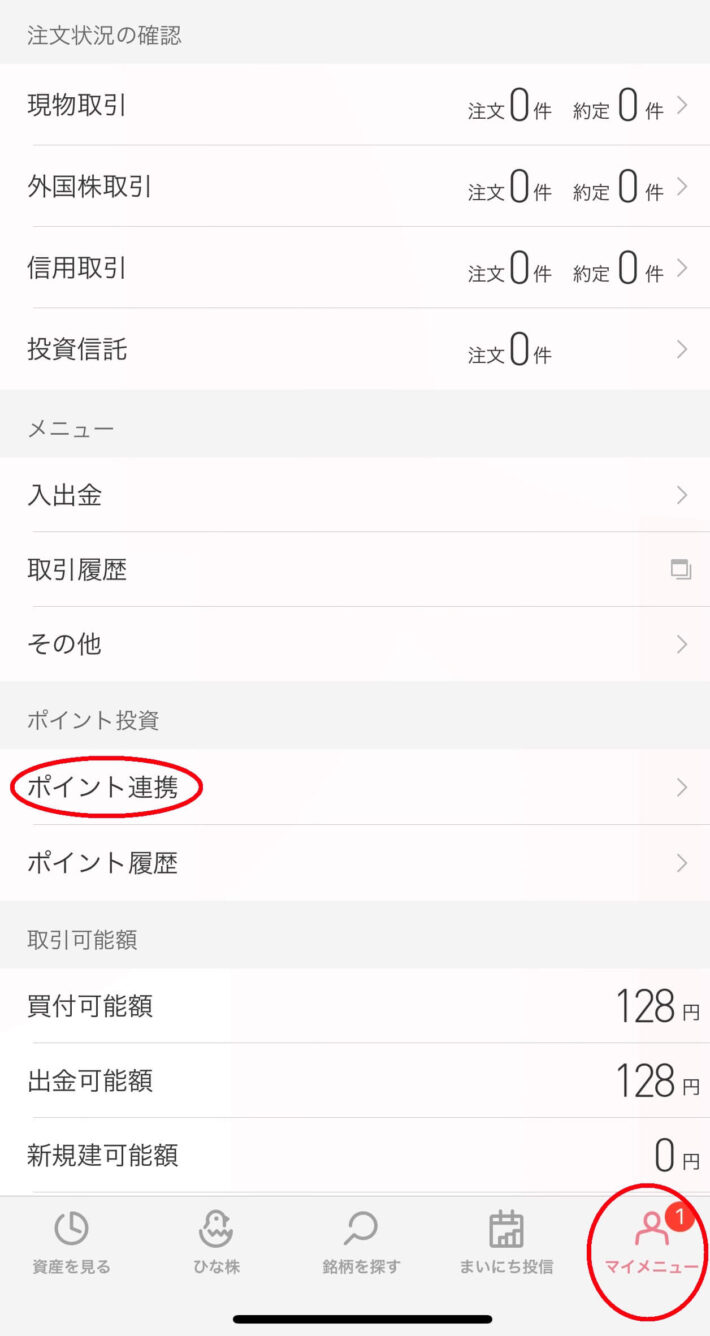The width and height of the screenshot is (710, 1336).
Task: Open the まいにち投信 tab
Action: click(506, 1243)
